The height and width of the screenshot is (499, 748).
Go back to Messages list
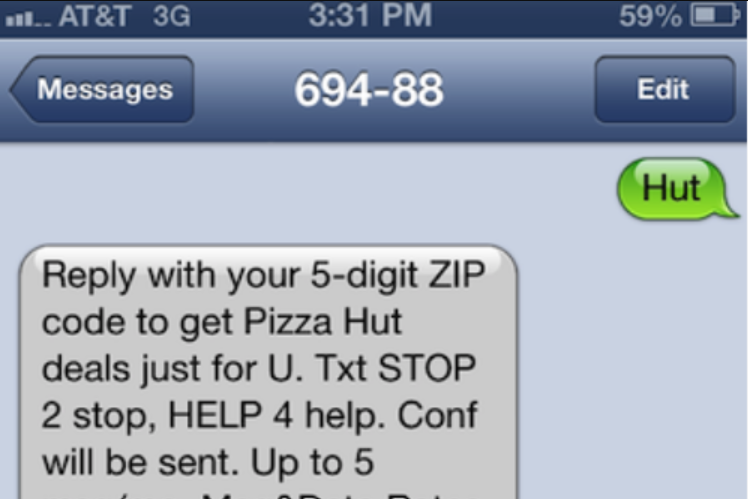102,90
